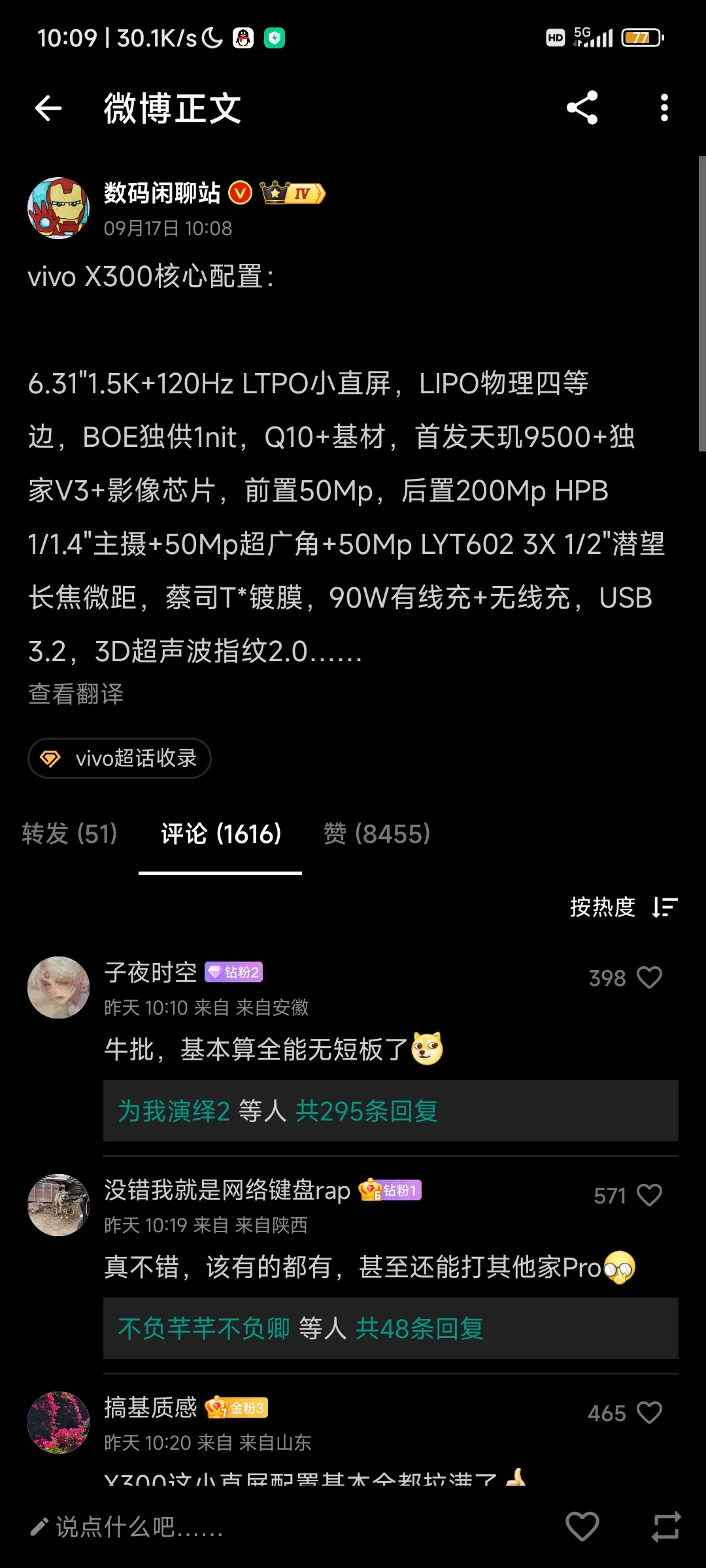The height and width of the screenshot is (1568, 706).
Task: Open 数码闲聊站's profile avatar
Action: [x=58, y=208]
